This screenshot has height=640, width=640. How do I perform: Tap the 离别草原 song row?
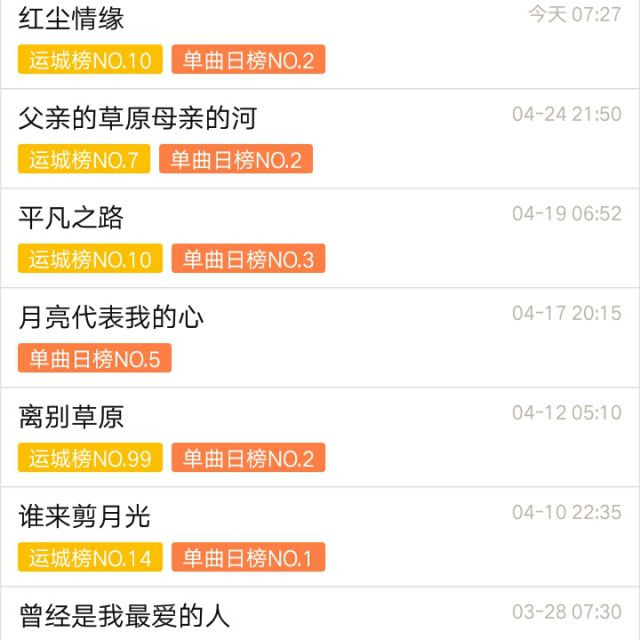[x=72, y=418]
